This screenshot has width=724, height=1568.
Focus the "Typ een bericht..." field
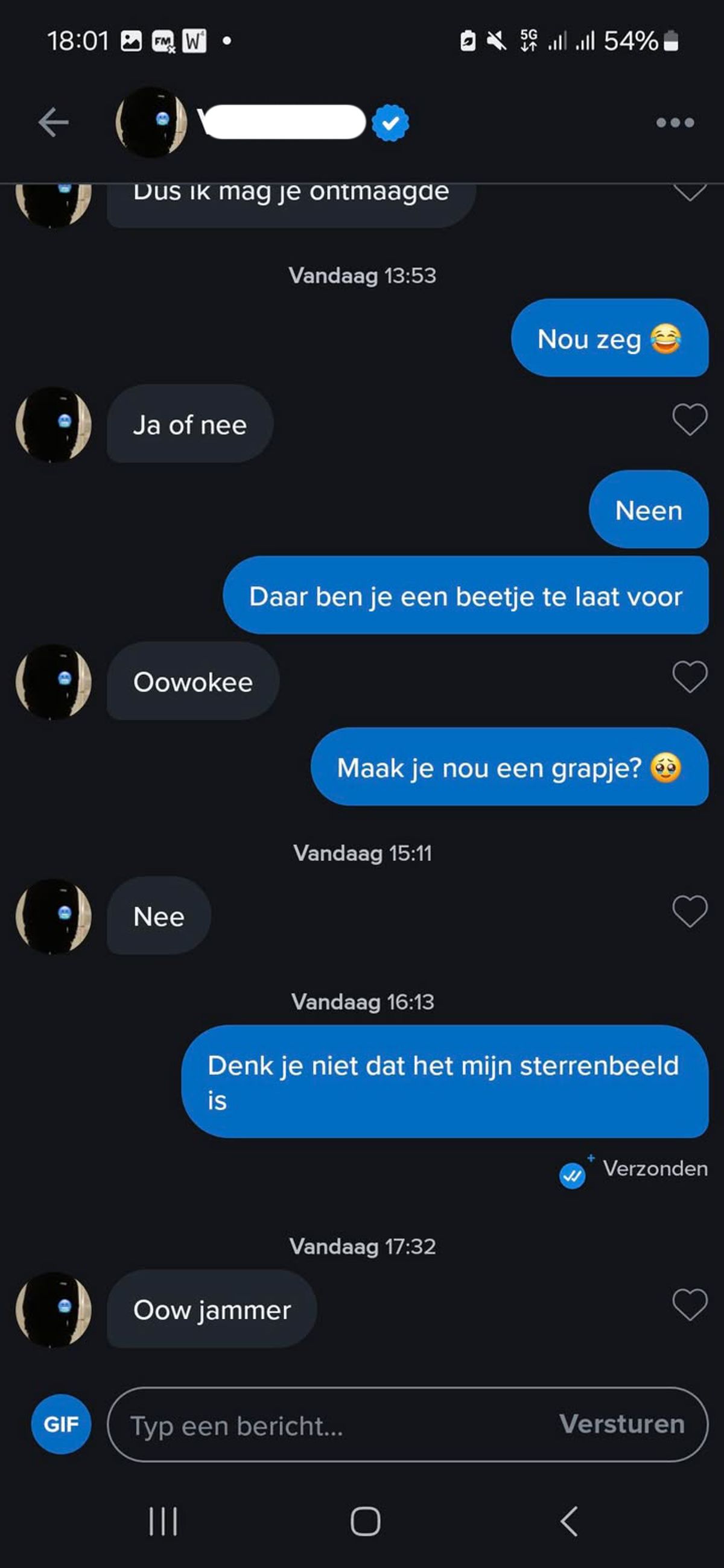coord(329,1425)
